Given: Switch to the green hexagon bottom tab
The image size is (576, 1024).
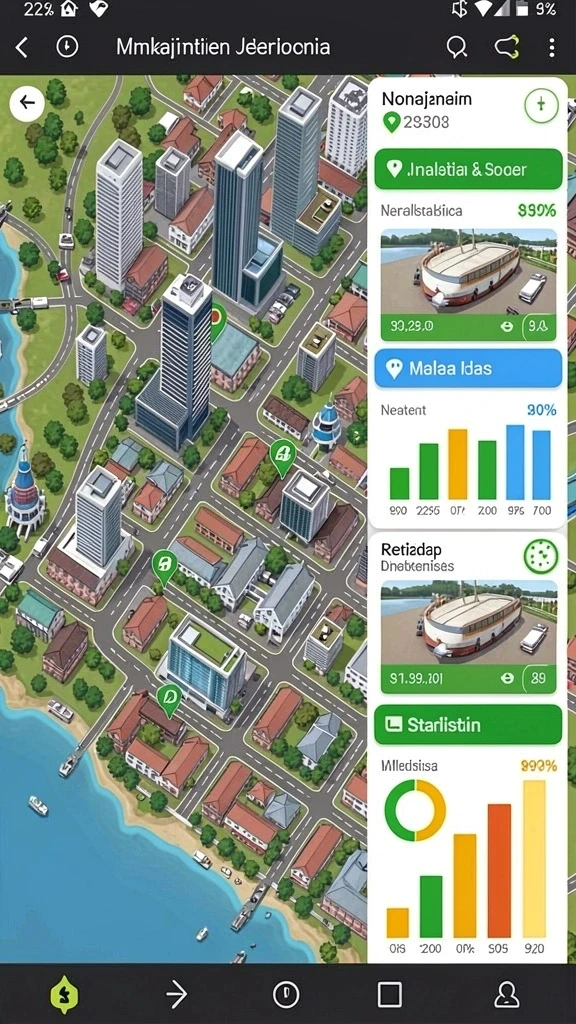Looking at the screenshot, I should [x=64, y=995].
